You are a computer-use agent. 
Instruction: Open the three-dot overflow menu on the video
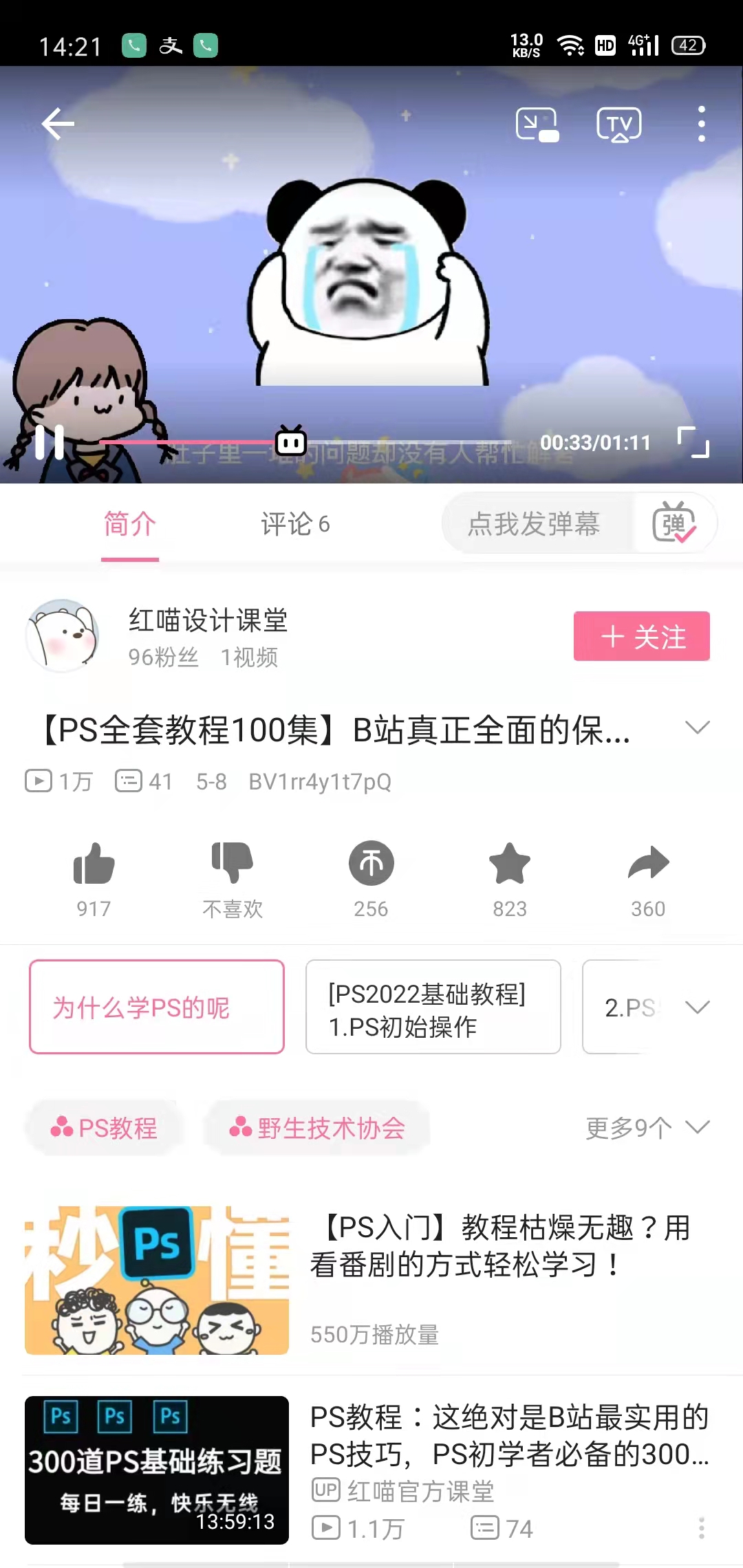click(x=701, y=124)
